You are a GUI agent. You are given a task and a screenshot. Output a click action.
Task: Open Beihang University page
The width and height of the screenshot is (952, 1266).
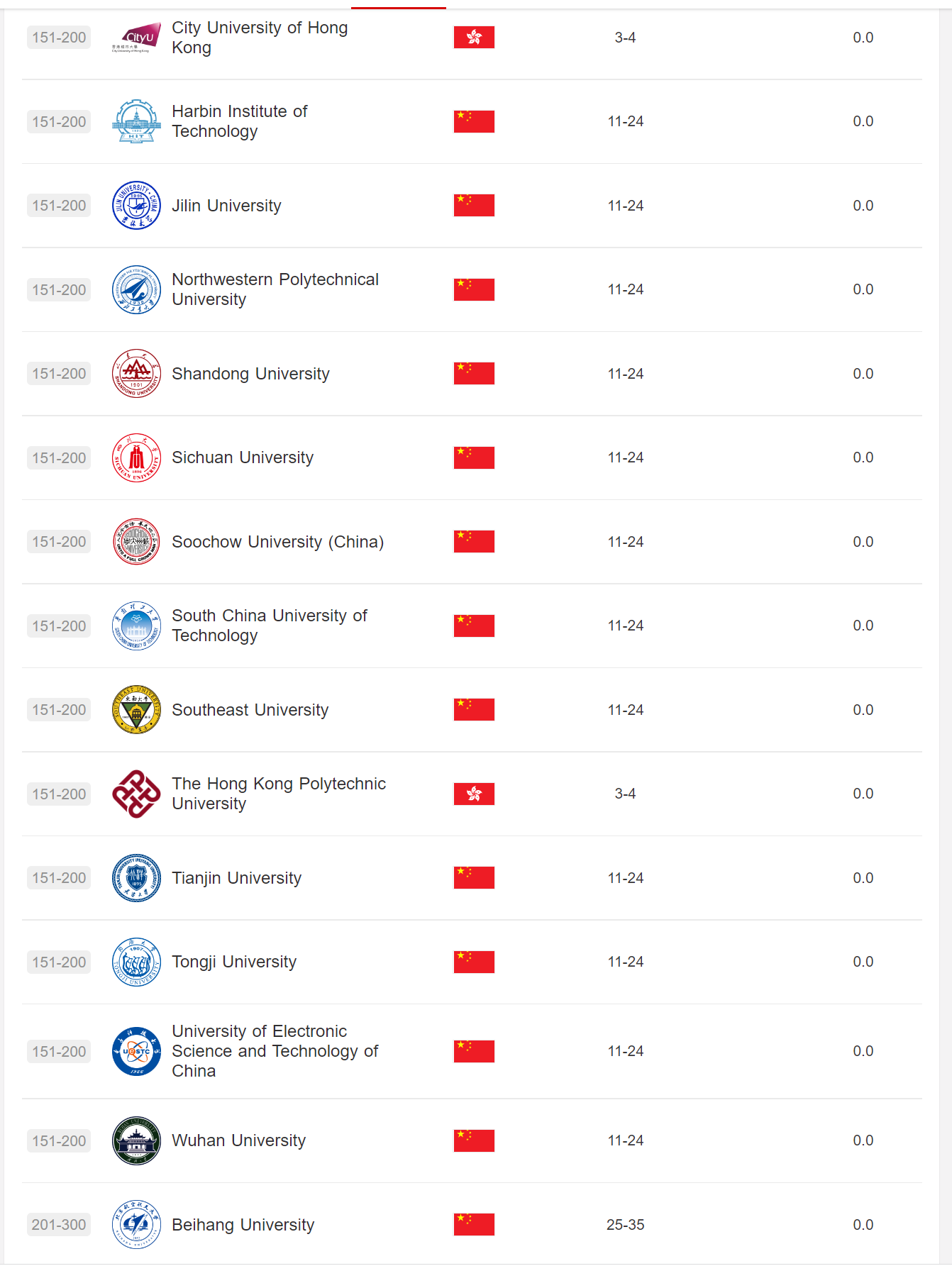coord(243,1225)
